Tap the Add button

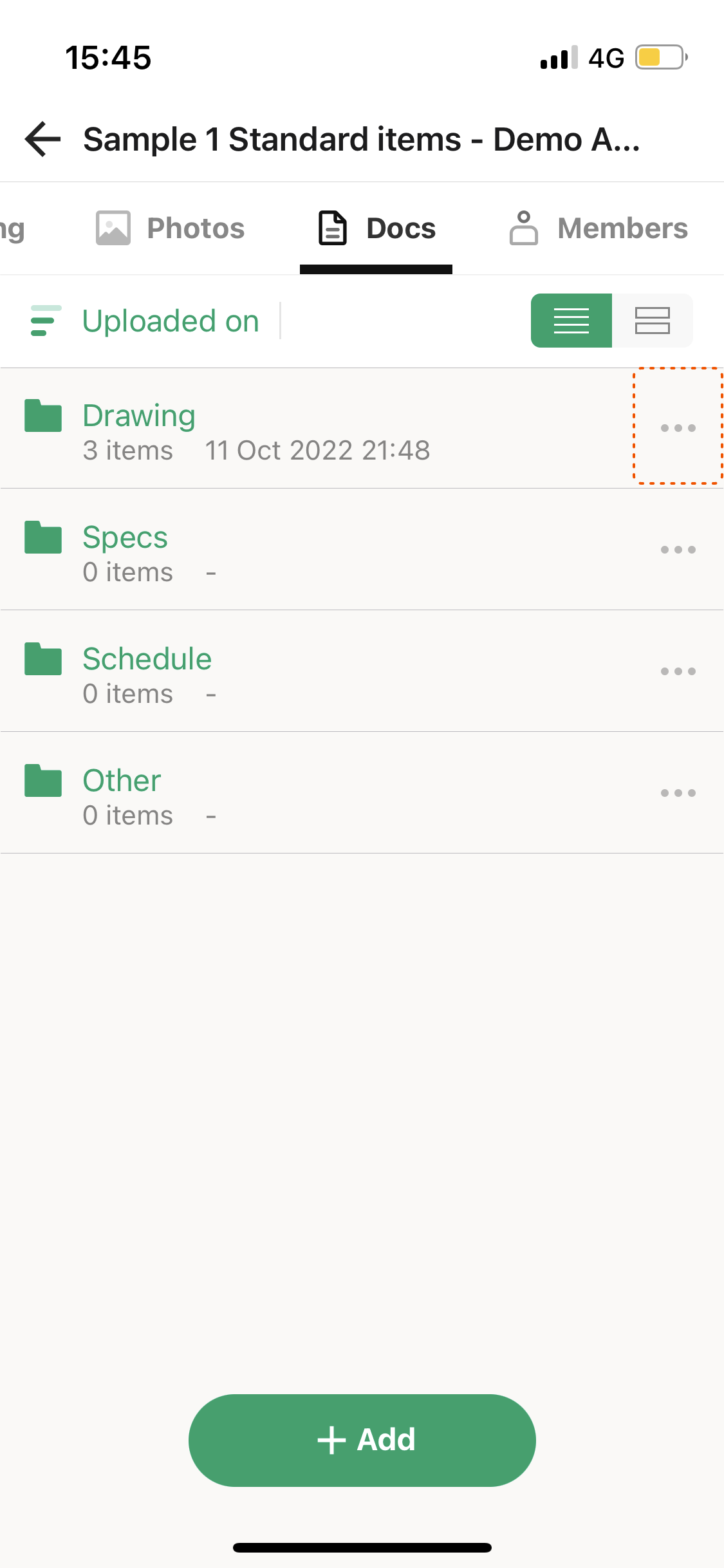tap(362, 1440)
